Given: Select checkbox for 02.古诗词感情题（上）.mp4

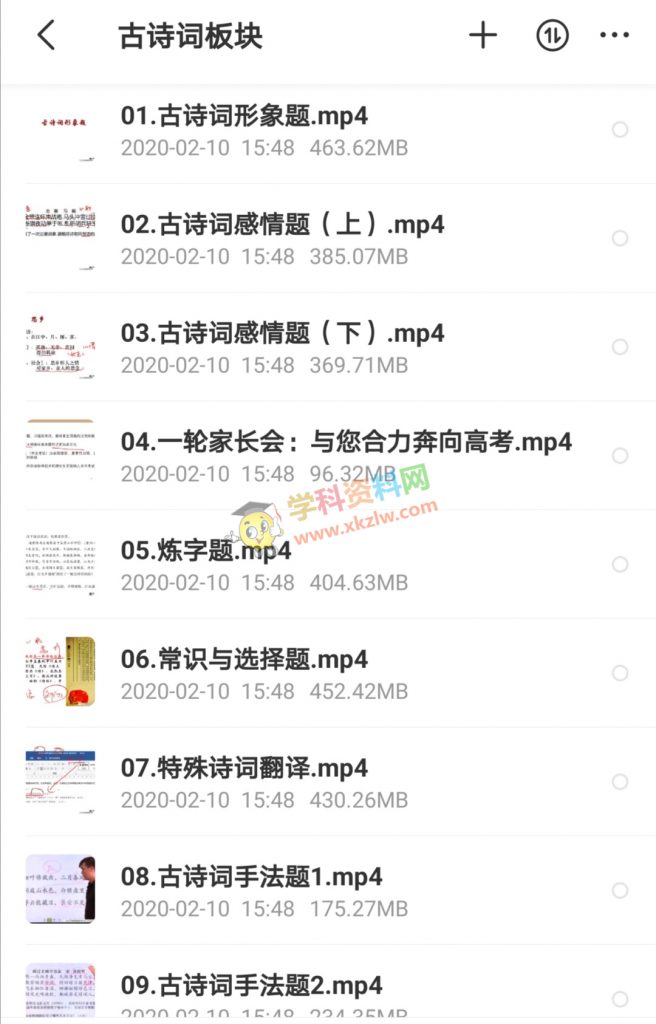Looking at the screenshot, I should [620, 238].
